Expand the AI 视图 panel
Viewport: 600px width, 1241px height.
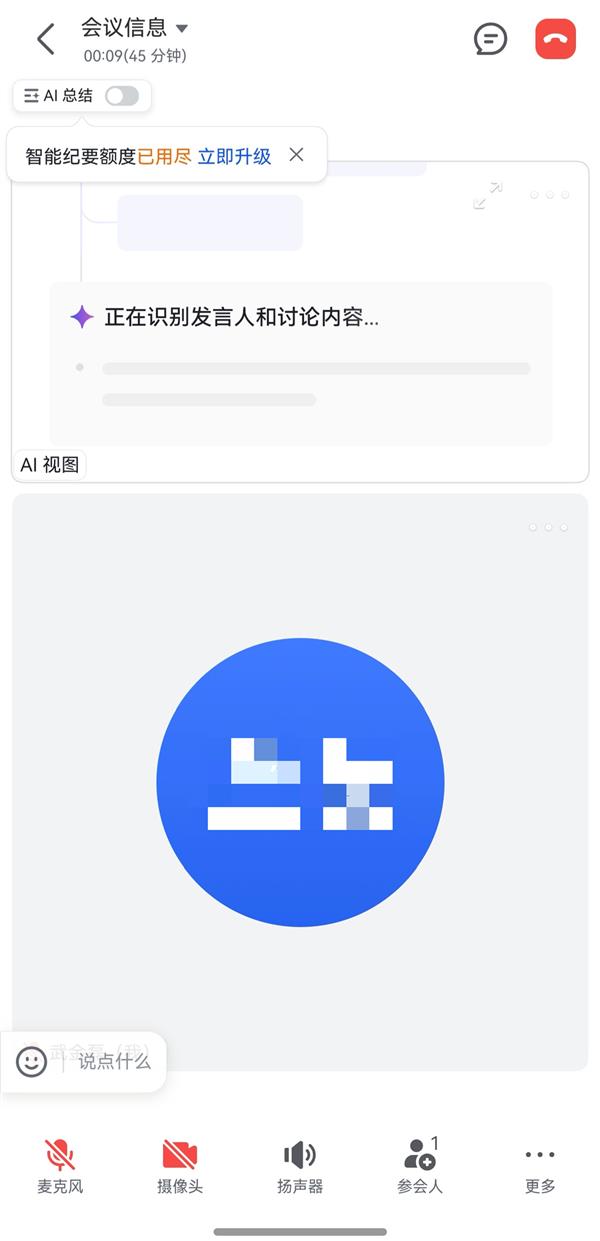488,196
